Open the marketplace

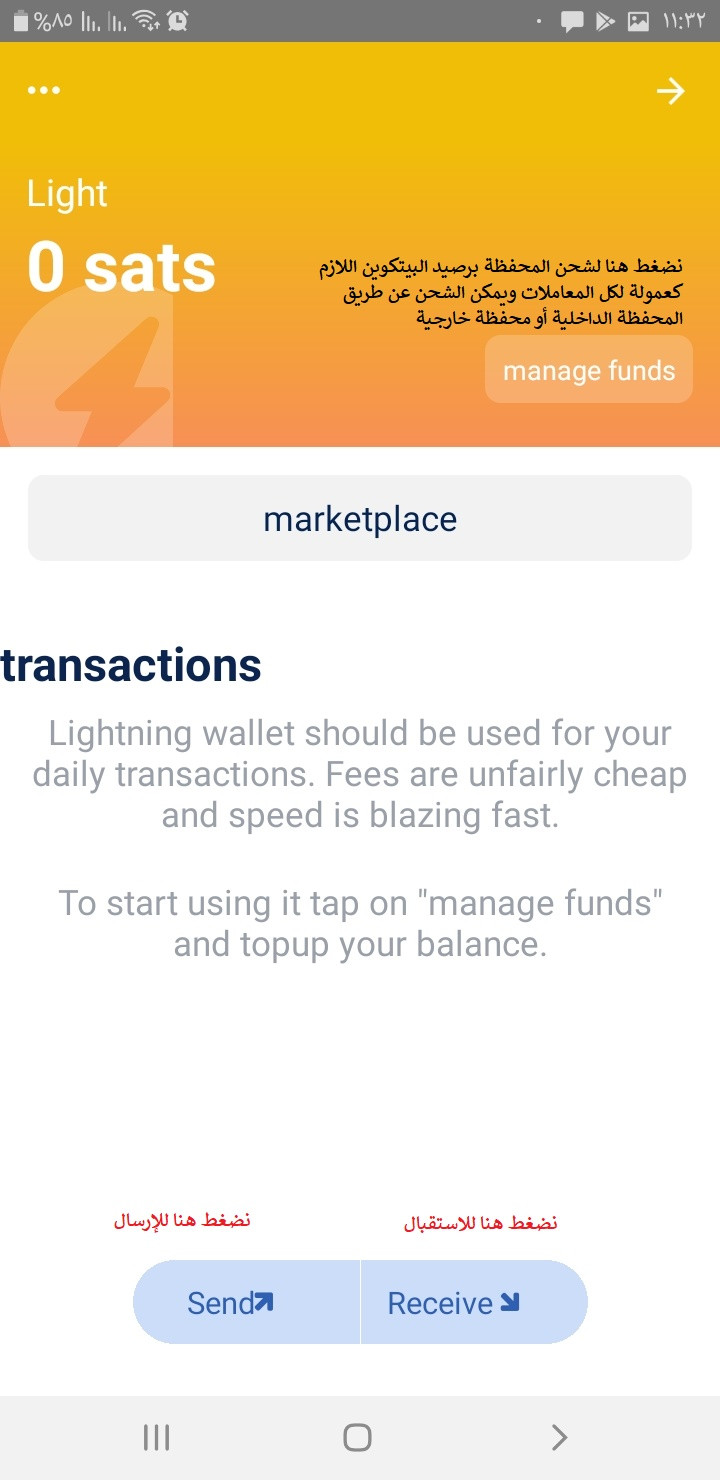tap(360, 518)
